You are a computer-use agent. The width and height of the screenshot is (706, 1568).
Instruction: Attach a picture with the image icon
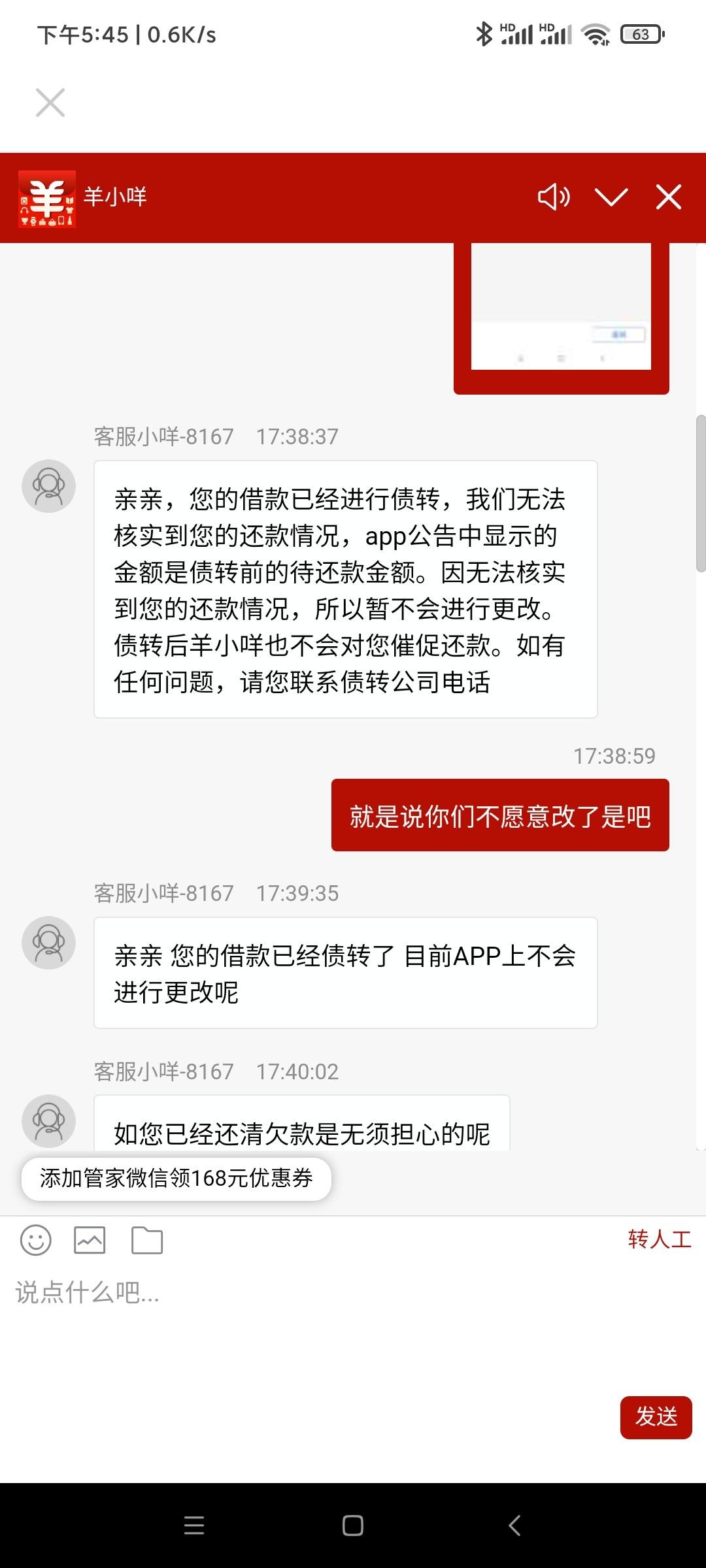90,1239
